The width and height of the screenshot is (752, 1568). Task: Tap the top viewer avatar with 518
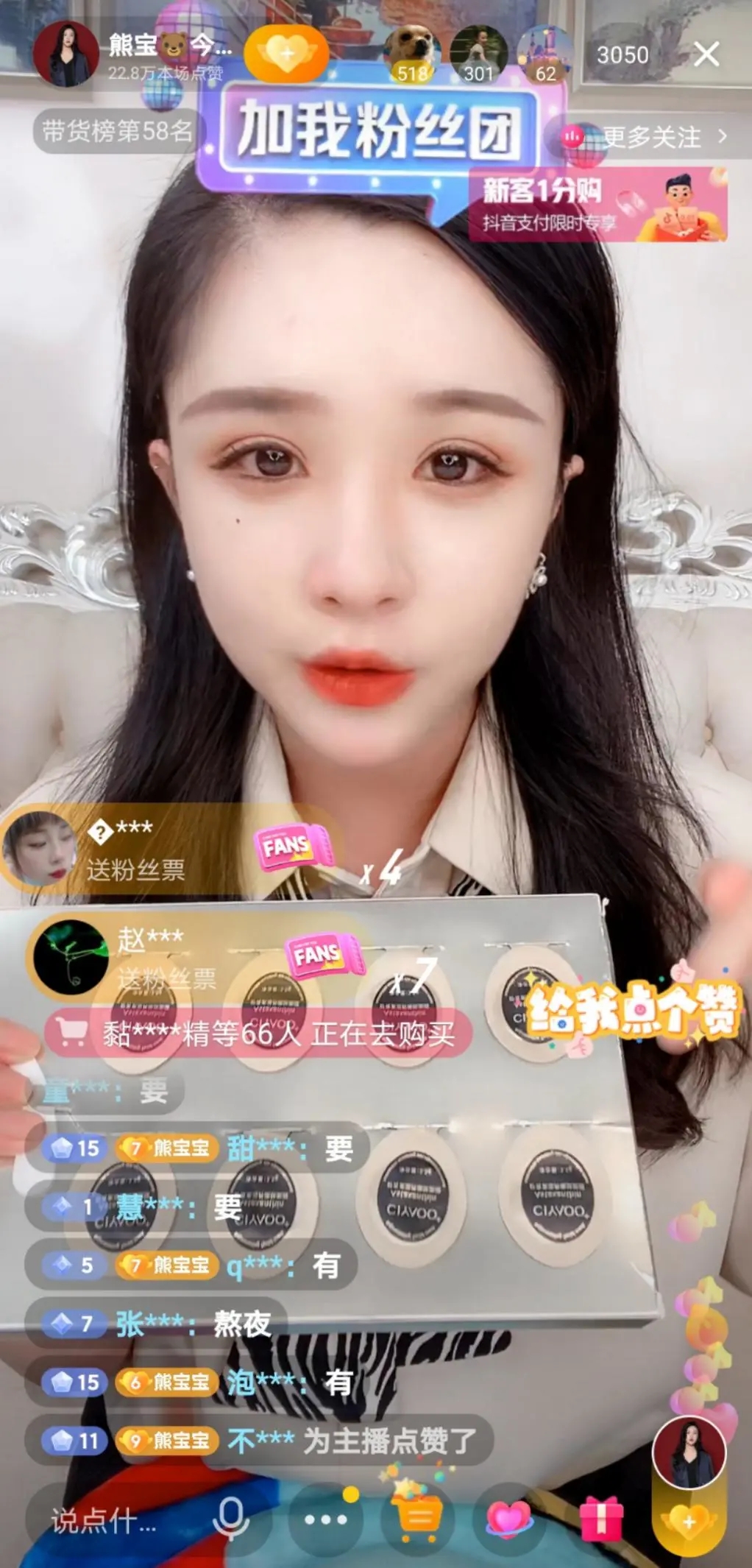tap(412, 54)
